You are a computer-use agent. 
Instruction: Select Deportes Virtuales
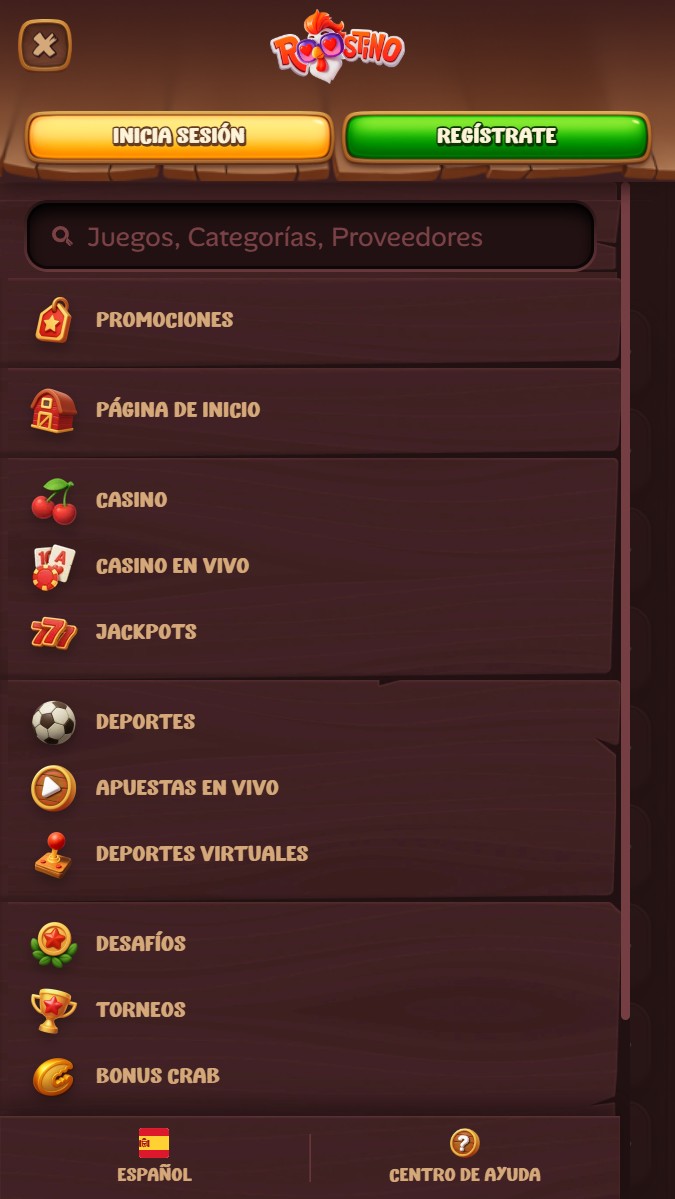(201, 854)
